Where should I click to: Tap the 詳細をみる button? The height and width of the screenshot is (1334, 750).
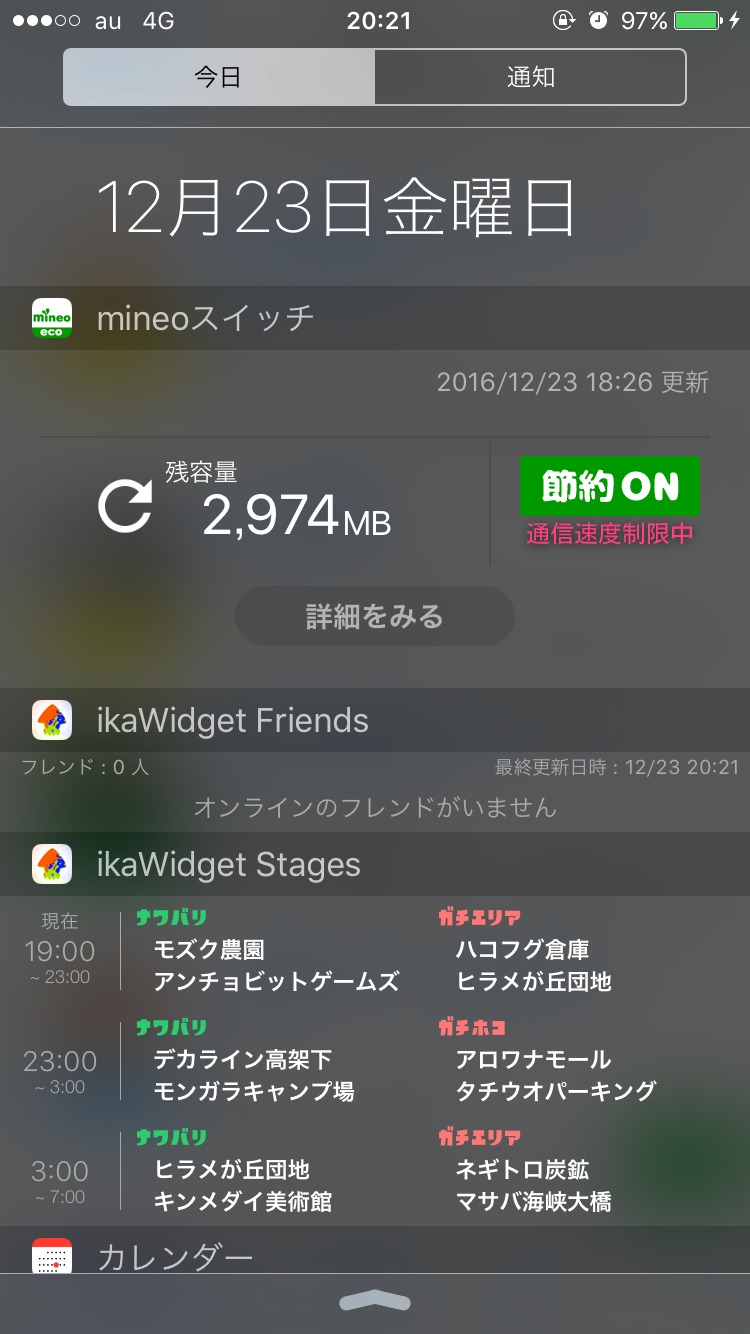[x=374, y=616]
